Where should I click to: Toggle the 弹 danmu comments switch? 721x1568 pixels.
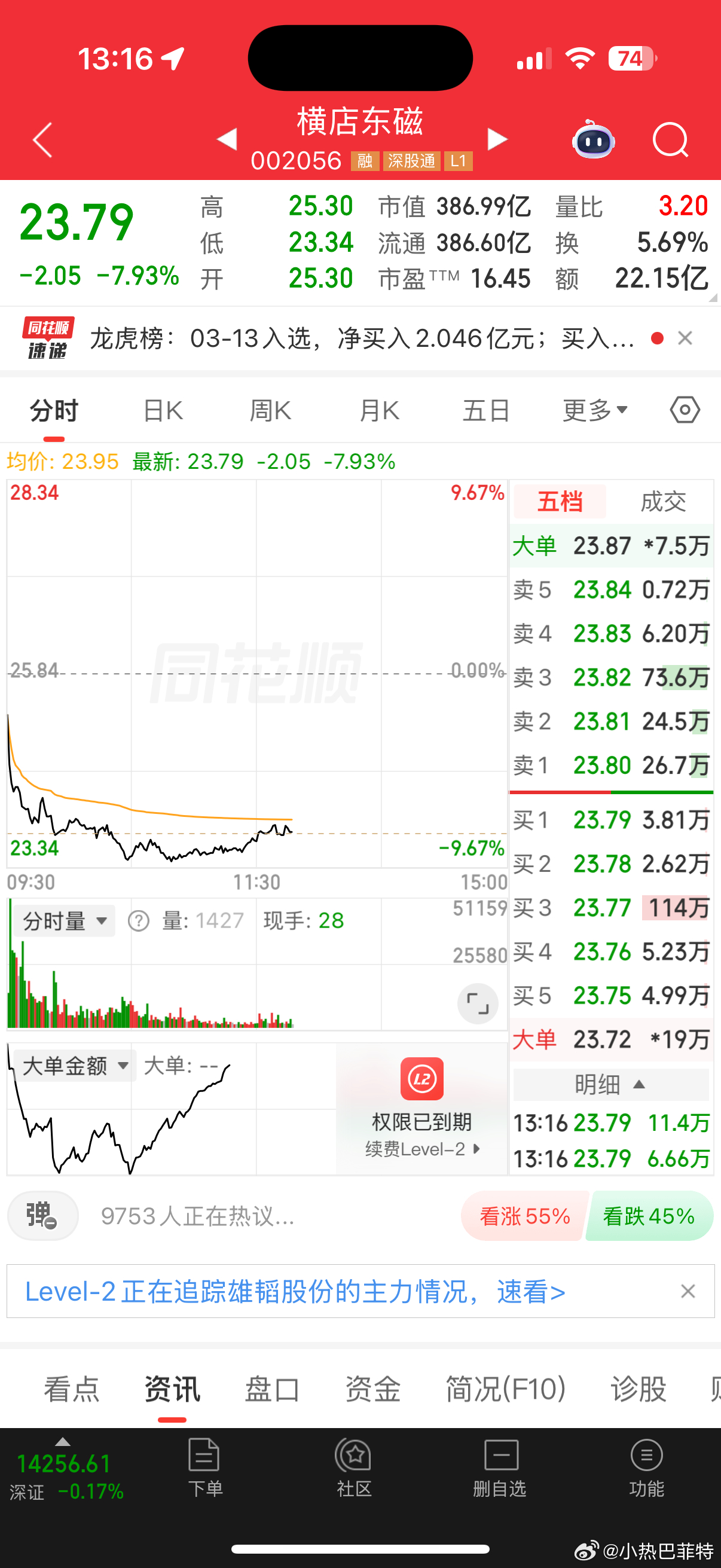click(42, 1215)
